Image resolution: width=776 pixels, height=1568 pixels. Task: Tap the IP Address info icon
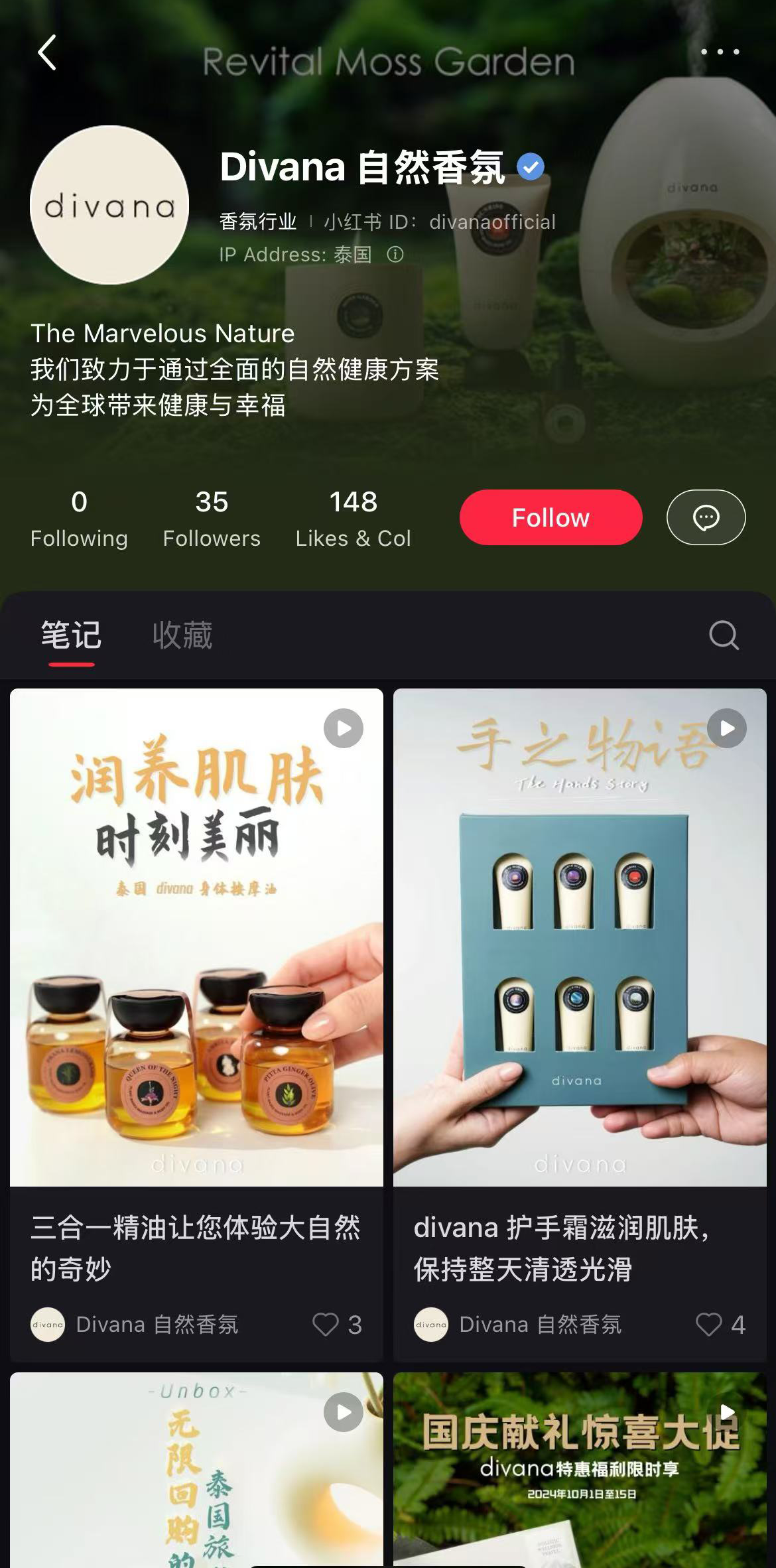point(395,255)
